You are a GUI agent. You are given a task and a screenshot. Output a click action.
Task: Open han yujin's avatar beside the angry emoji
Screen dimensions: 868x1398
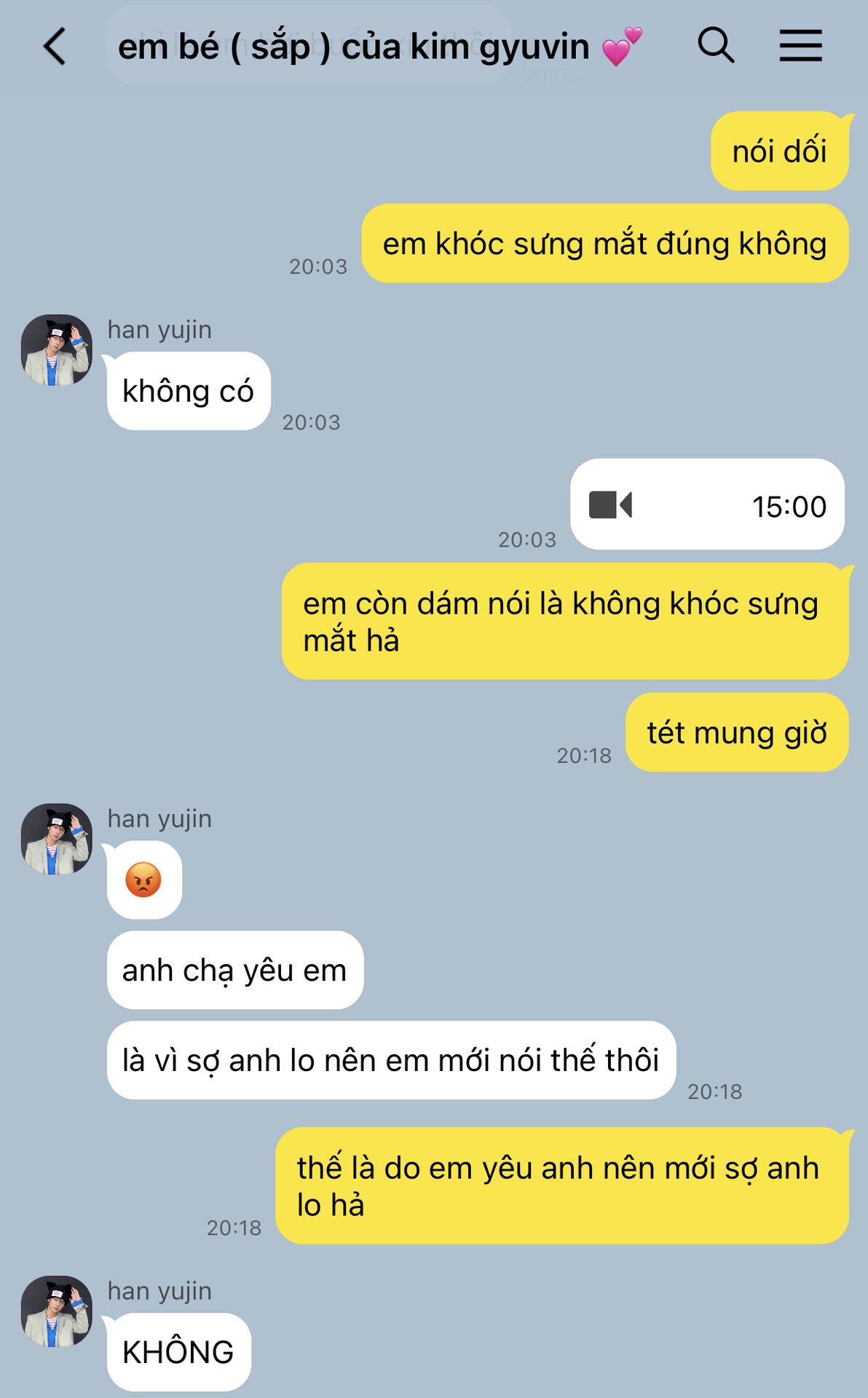(57, 840)
